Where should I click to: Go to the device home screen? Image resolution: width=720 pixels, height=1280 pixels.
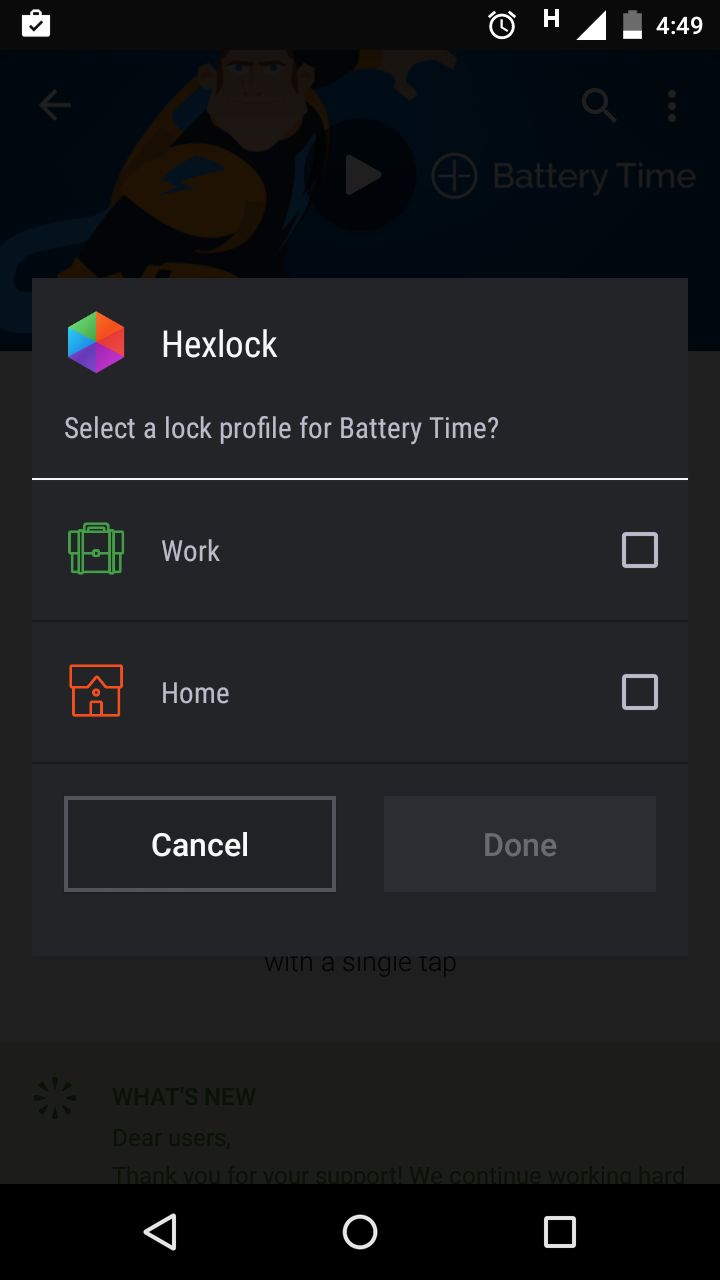coord(360,1232)
